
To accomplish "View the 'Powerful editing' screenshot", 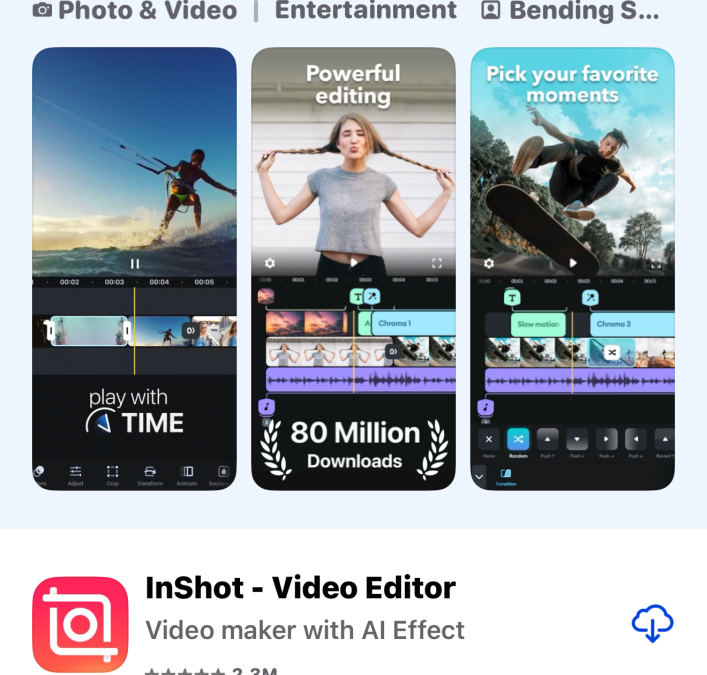I will 353,268.
